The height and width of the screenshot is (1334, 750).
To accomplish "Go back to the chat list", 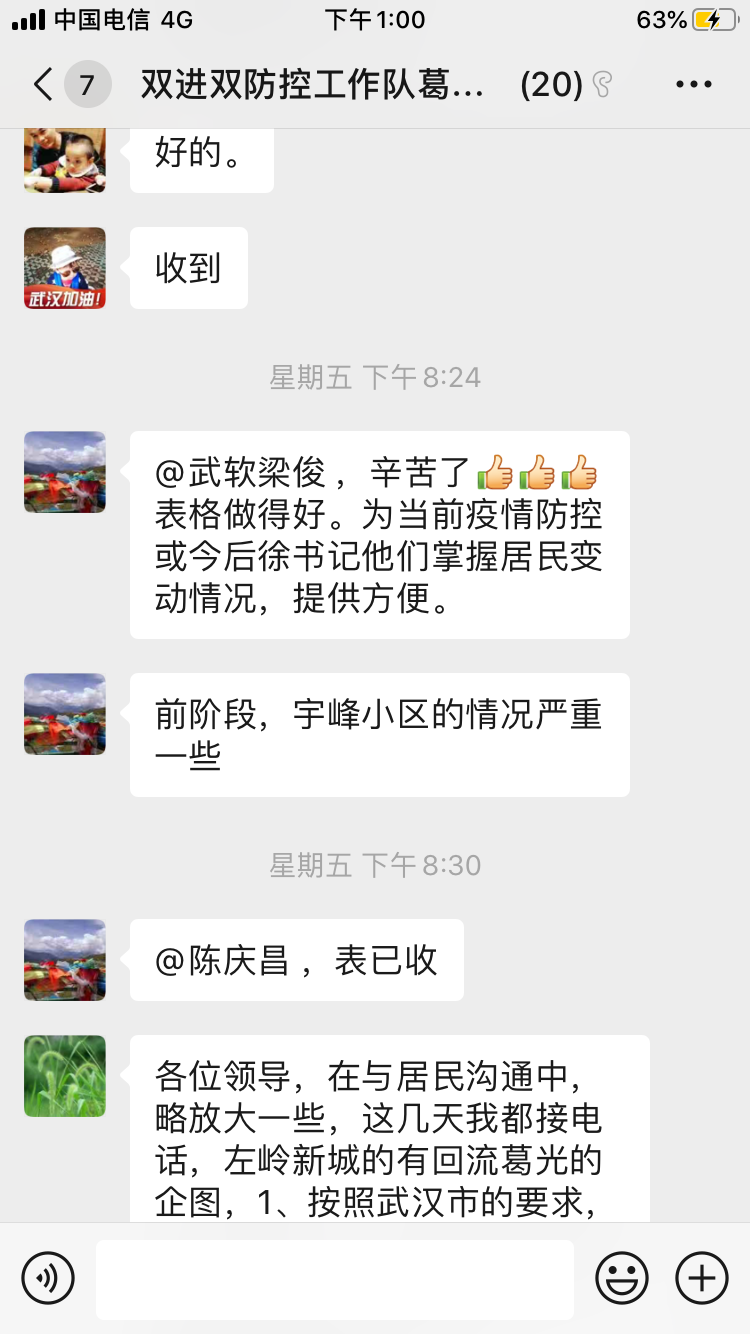I will 42,85.
